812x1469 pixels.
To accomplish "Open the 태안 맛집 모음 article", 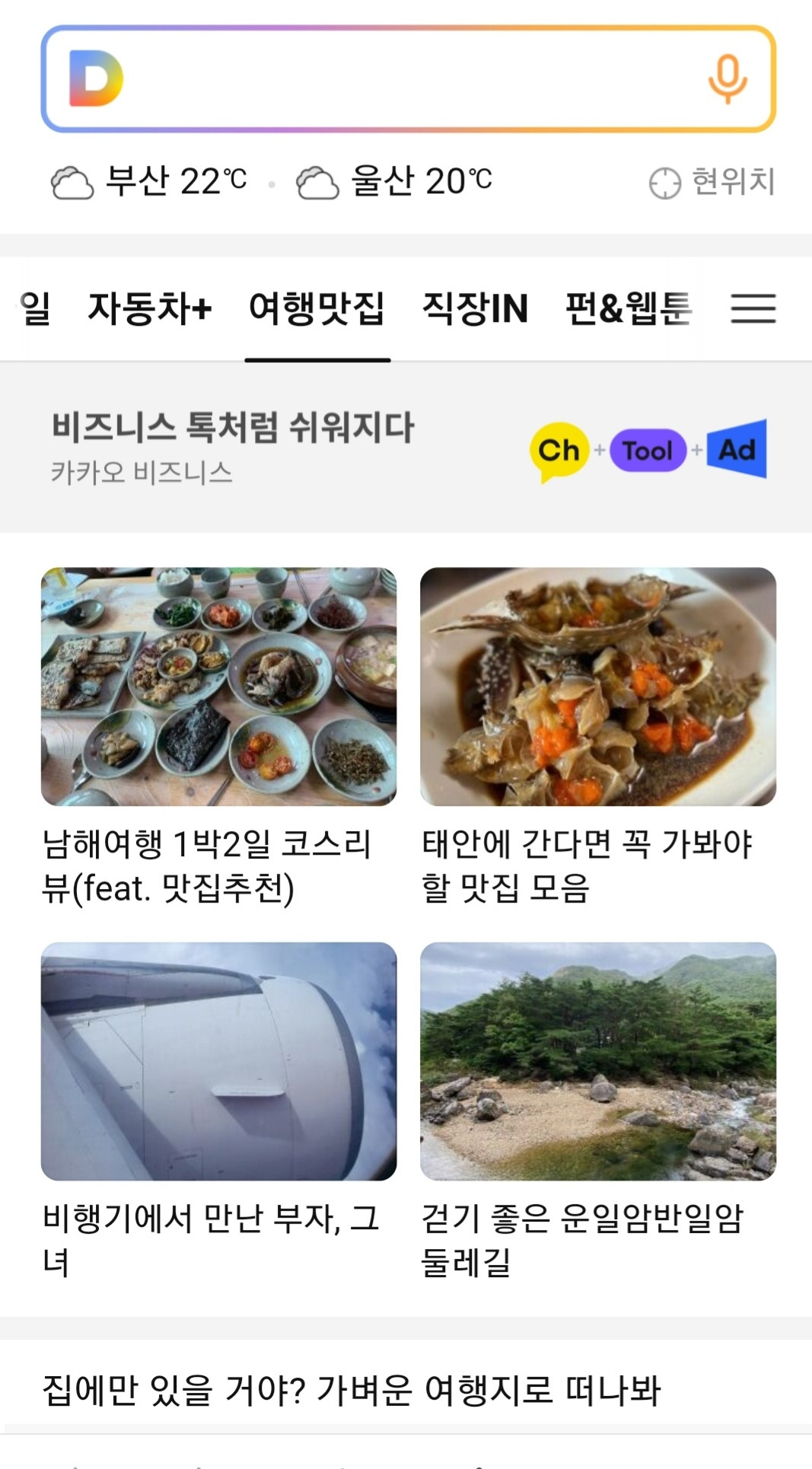I will coord(597,735).
